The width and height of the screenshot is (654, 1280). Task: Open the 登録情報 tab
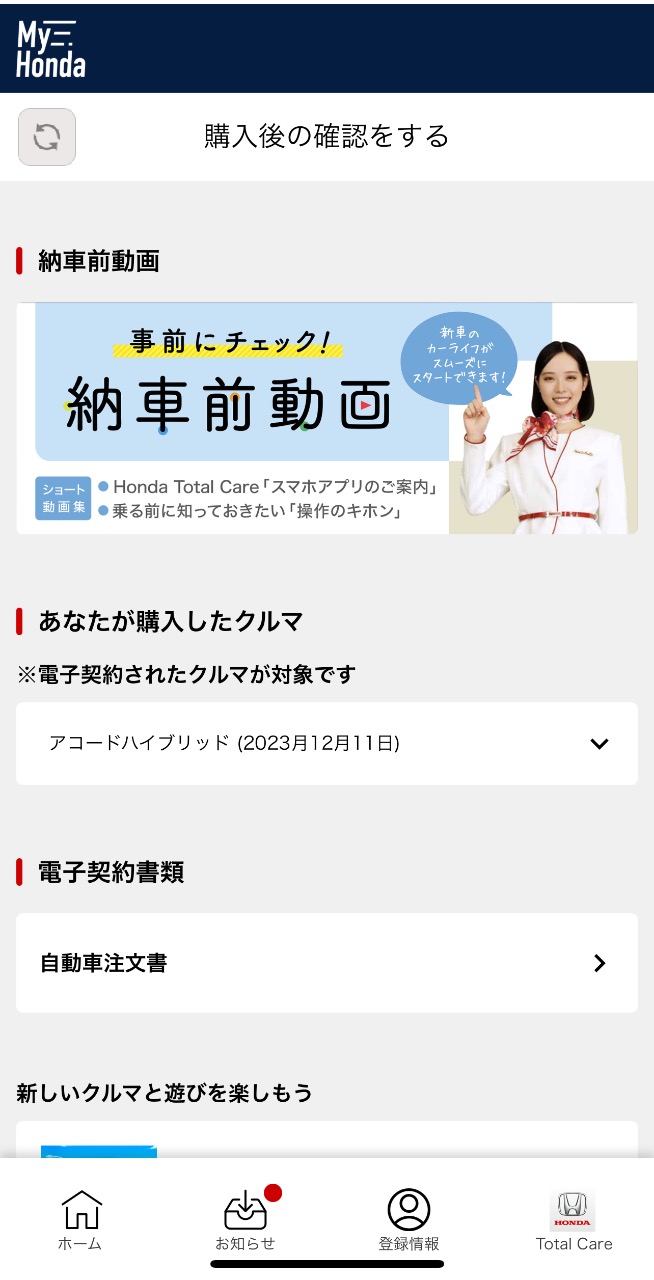coord(408,1220)
